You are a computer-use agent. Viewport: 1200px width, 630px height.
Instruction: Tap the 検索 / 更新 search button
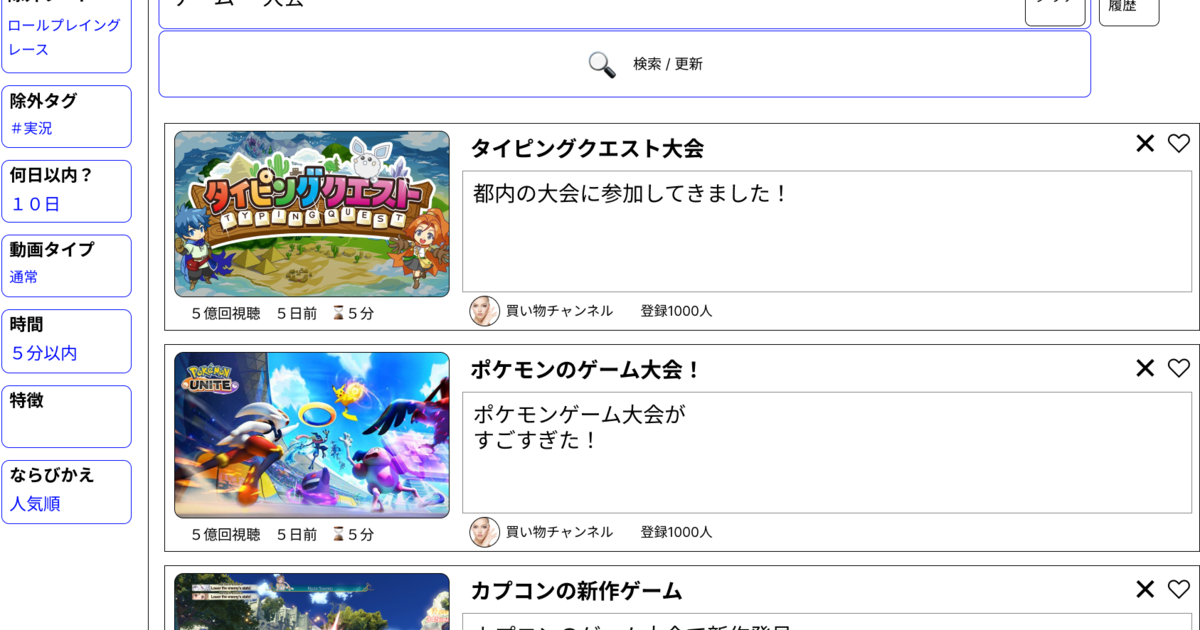click(624, 64)
